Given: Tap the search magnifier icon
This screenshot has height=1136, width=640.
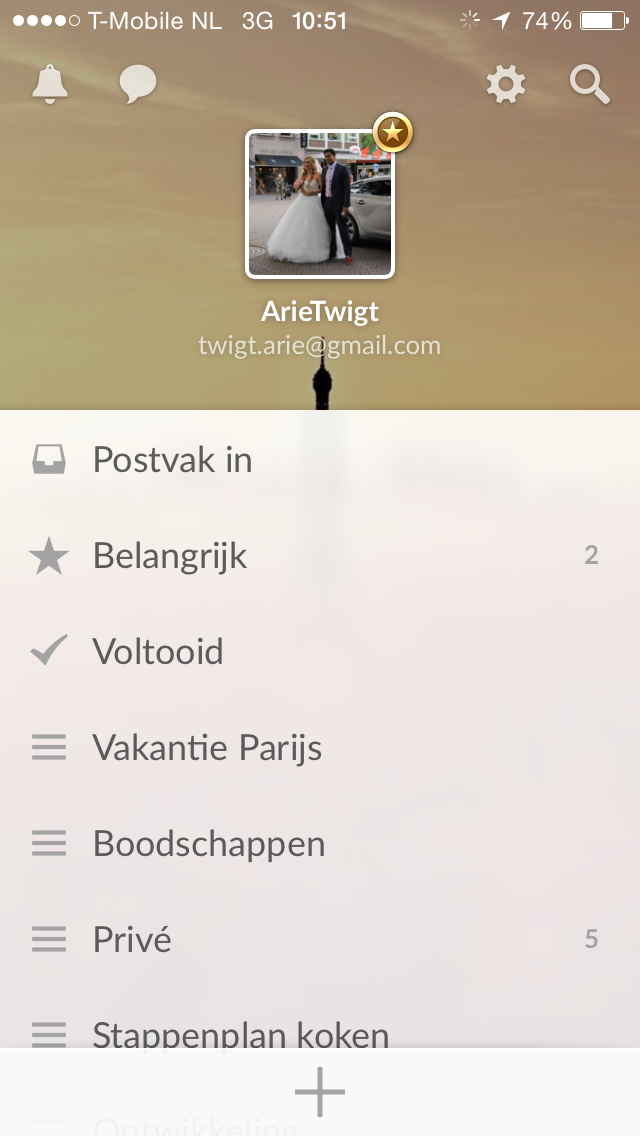Looking at the screenshot, I should [590, 85].
